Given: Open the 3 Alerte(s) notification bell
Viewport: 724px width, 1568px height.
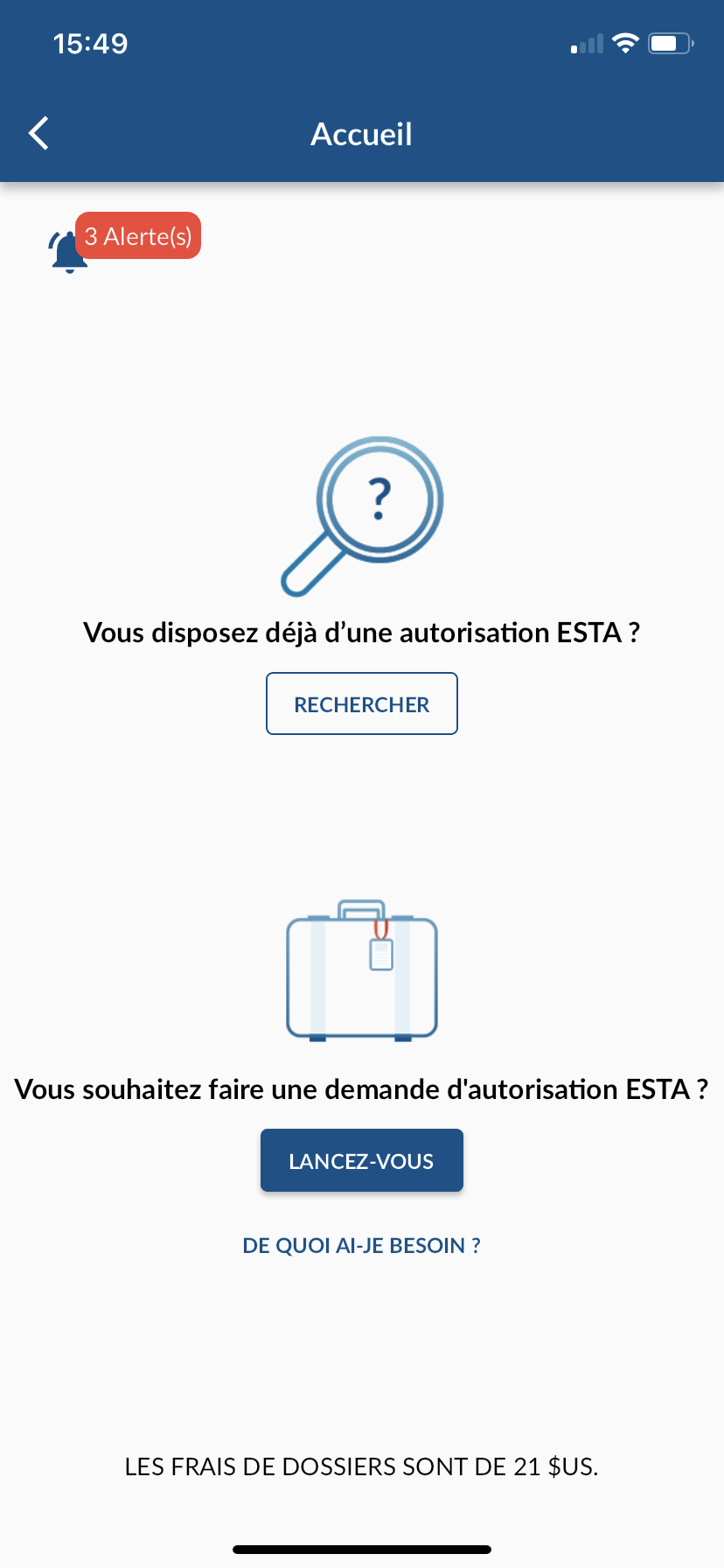Looking at the screenshot, I should pyautogui.click(x=125, y=241).
